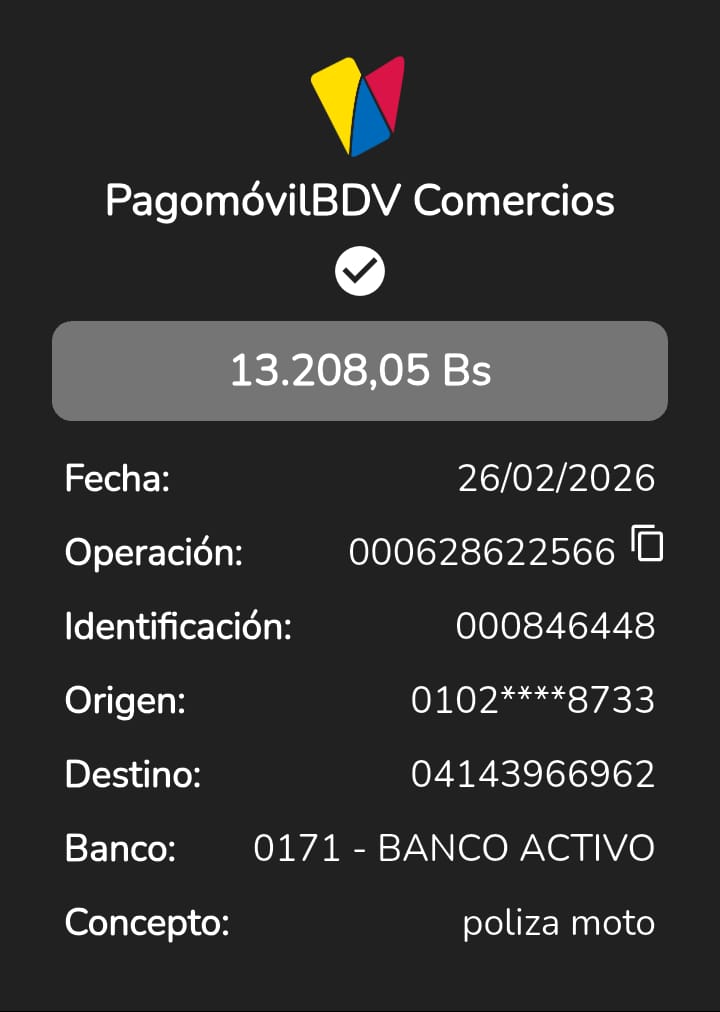This screenshot has height=1012, width=720.
Task: Copy the operation number 000628622566
Action: tap(647, 544)
